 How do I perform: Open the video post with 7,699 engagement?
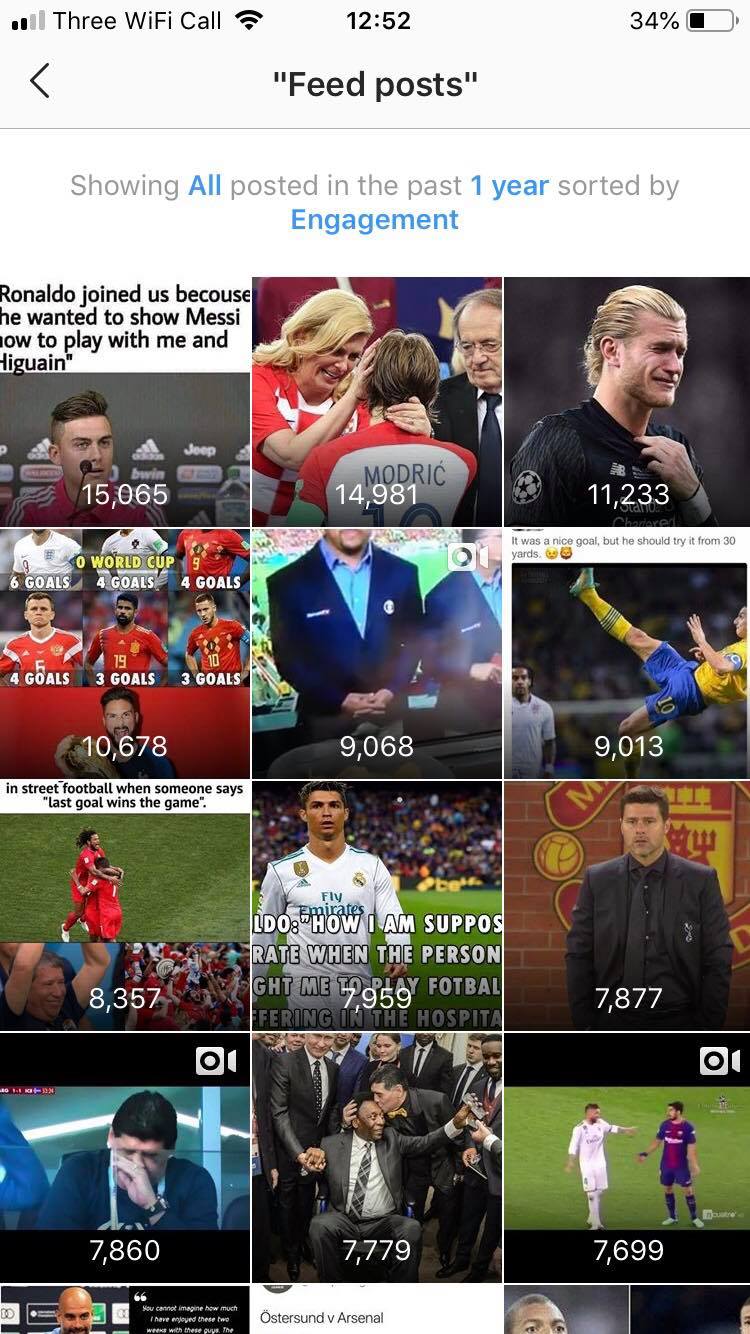coord(627,1158)
